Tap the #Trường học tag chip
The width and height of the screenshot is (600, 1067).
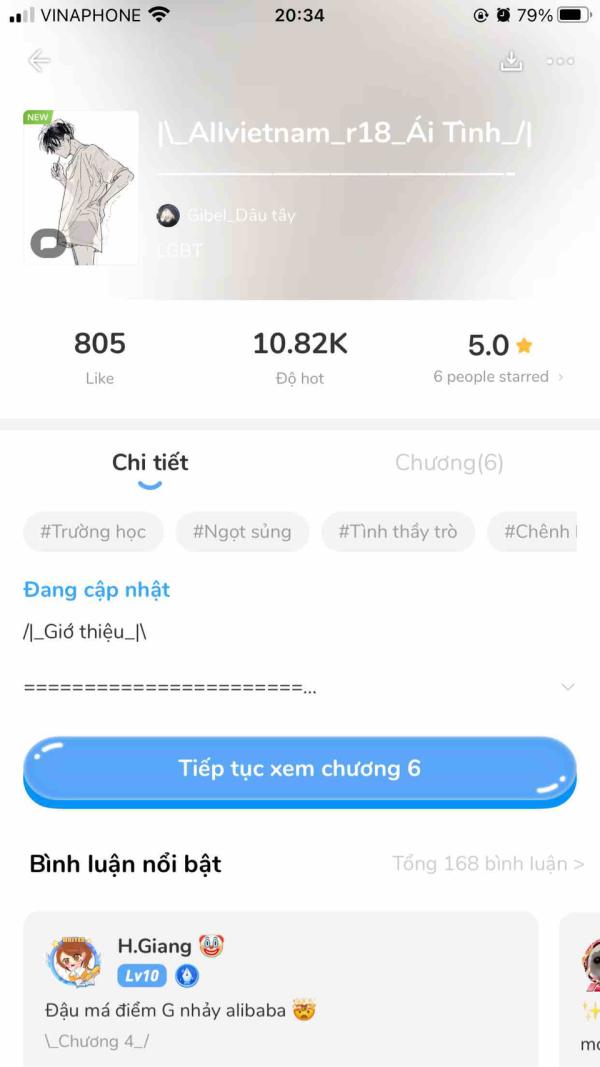[93, 532]
